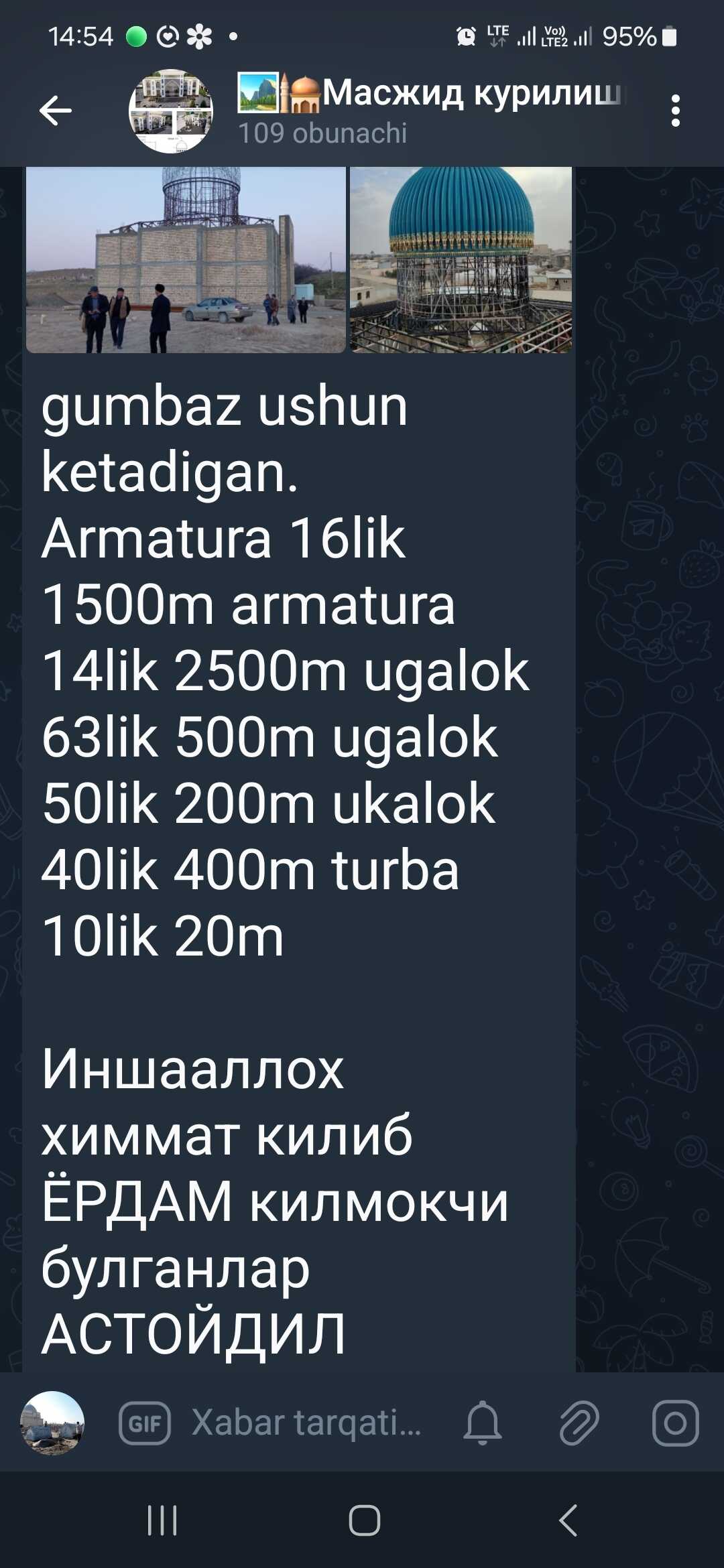
Task: Focus the Xabar tarqatish message field
Action: (306, 1423)
